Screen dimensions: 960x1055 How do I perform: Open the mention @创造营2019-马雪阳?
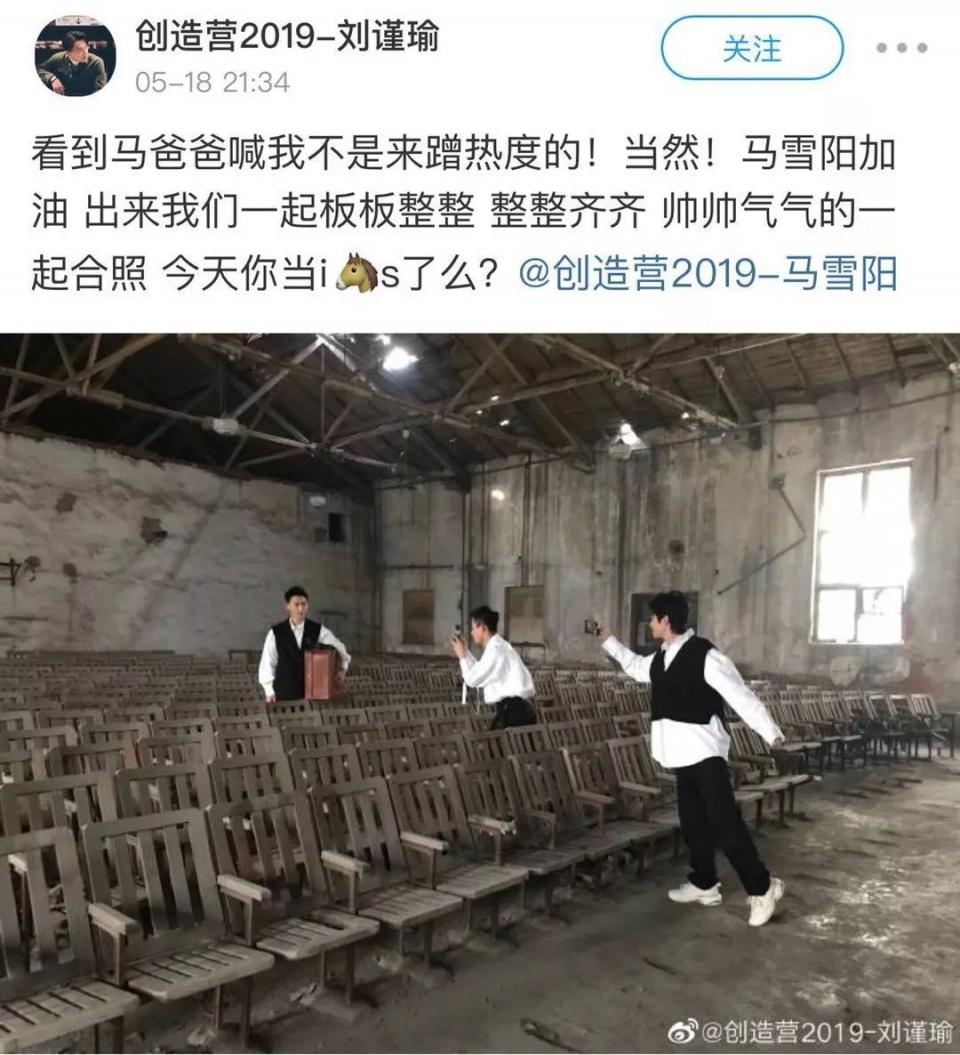707,272
